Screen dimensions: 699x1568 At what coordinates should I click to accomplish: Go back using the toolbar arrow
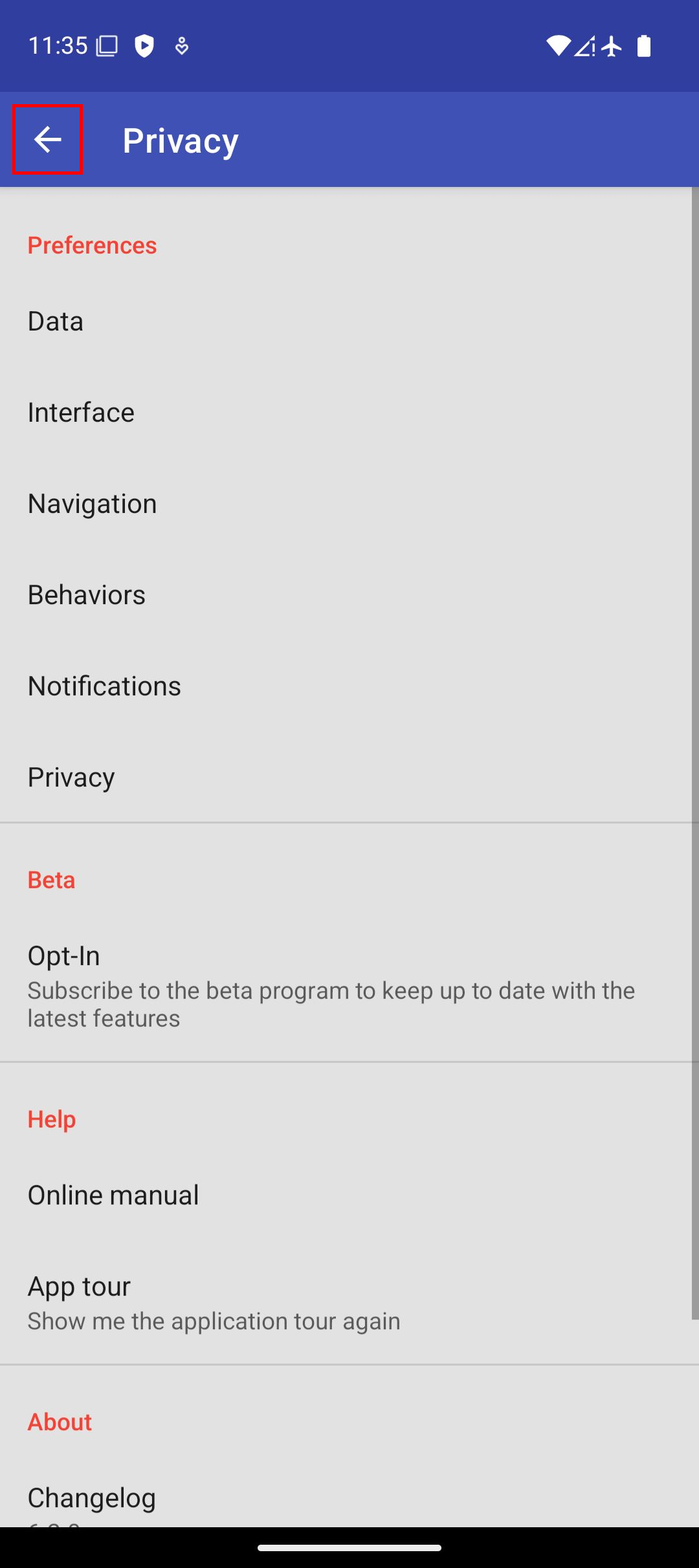coord(47,140)
